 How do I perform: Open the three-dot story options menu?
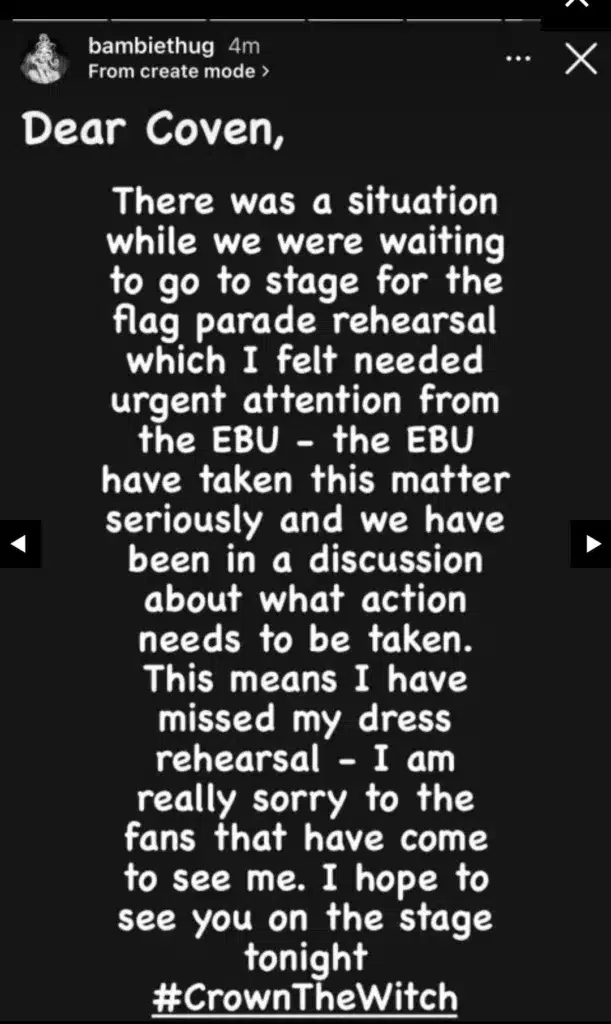518,59
